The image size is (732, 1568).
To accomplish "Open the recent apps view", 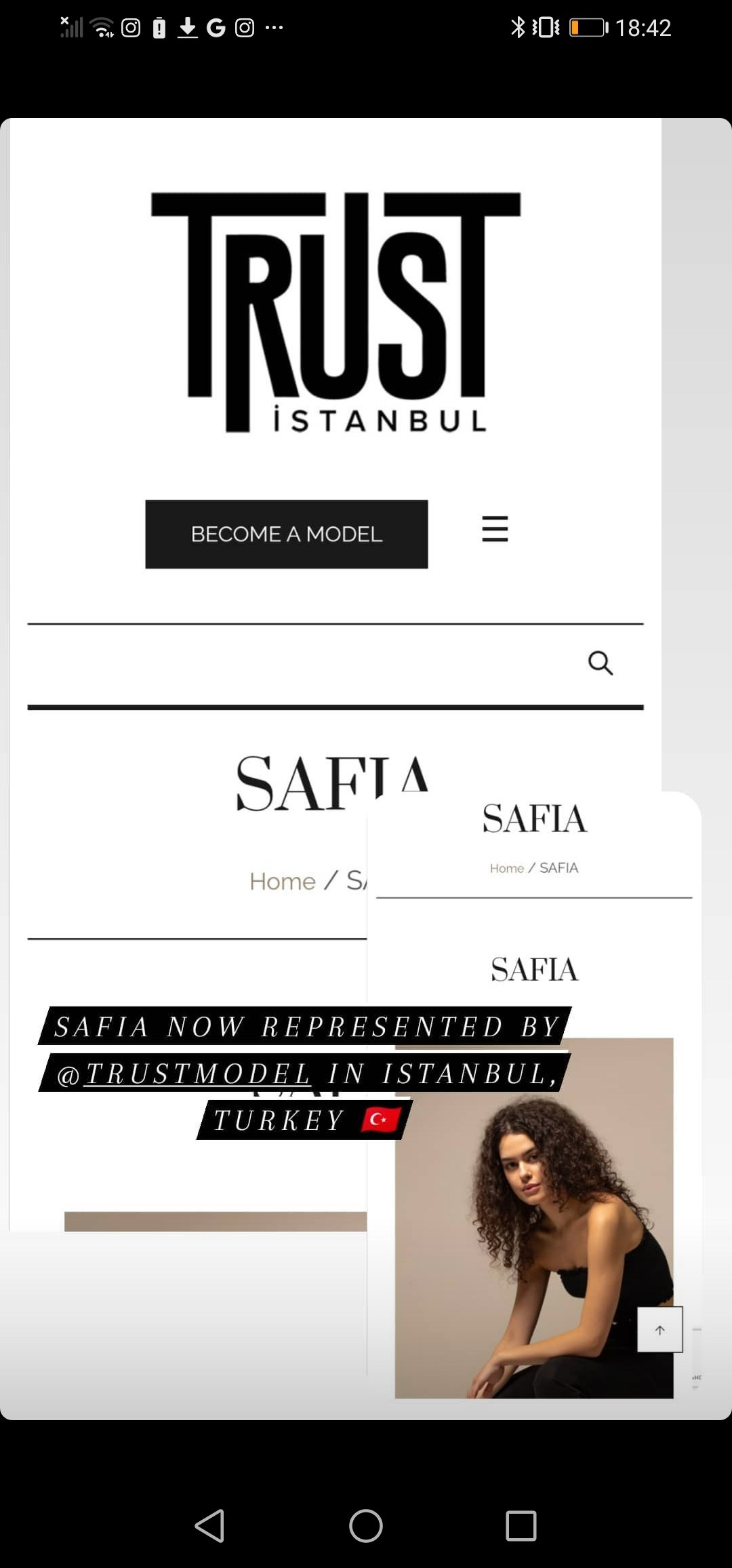I will [521, 1526].
